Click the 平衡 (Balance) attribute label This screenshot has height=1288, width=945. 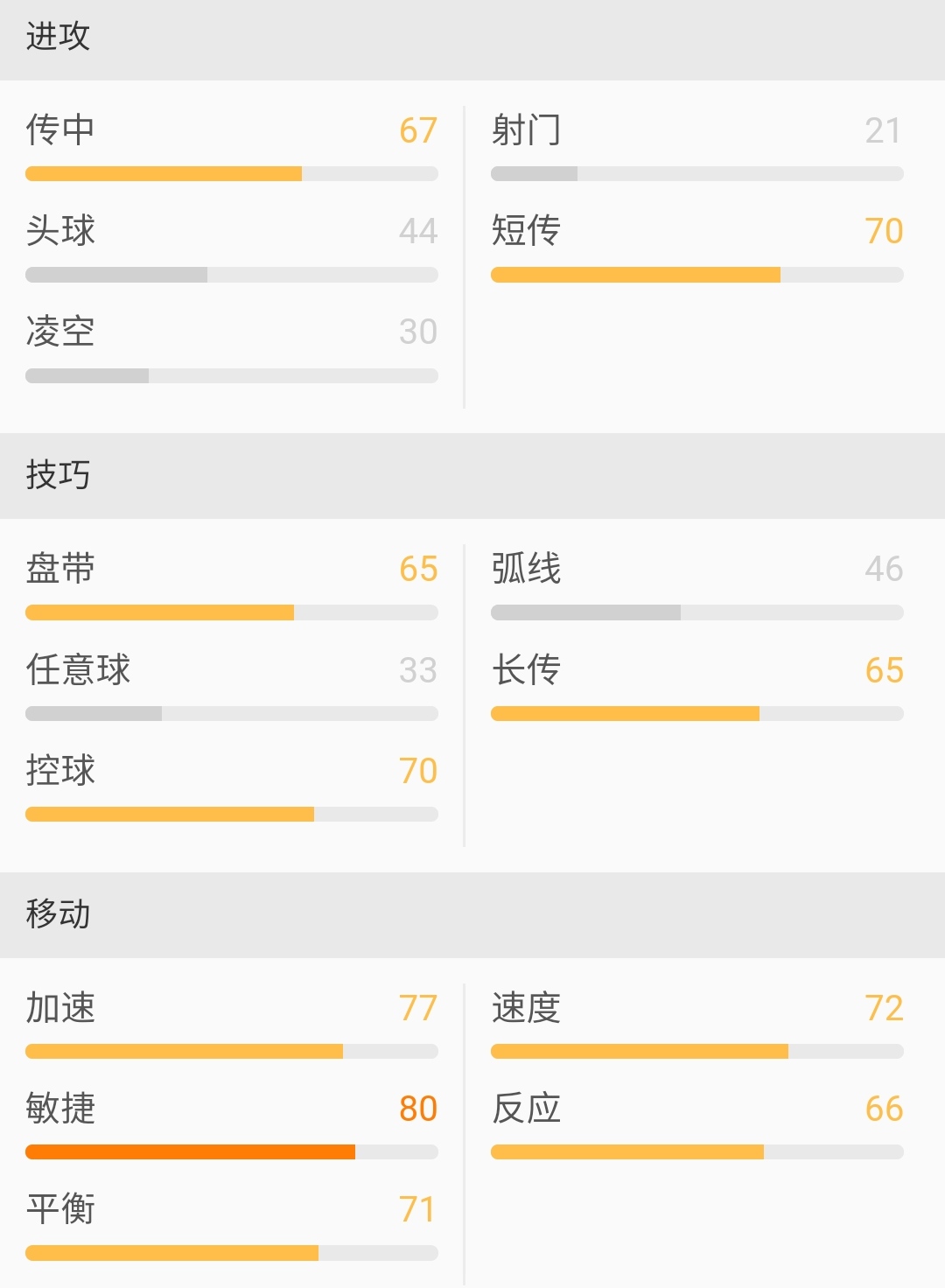pos(58,1211)
